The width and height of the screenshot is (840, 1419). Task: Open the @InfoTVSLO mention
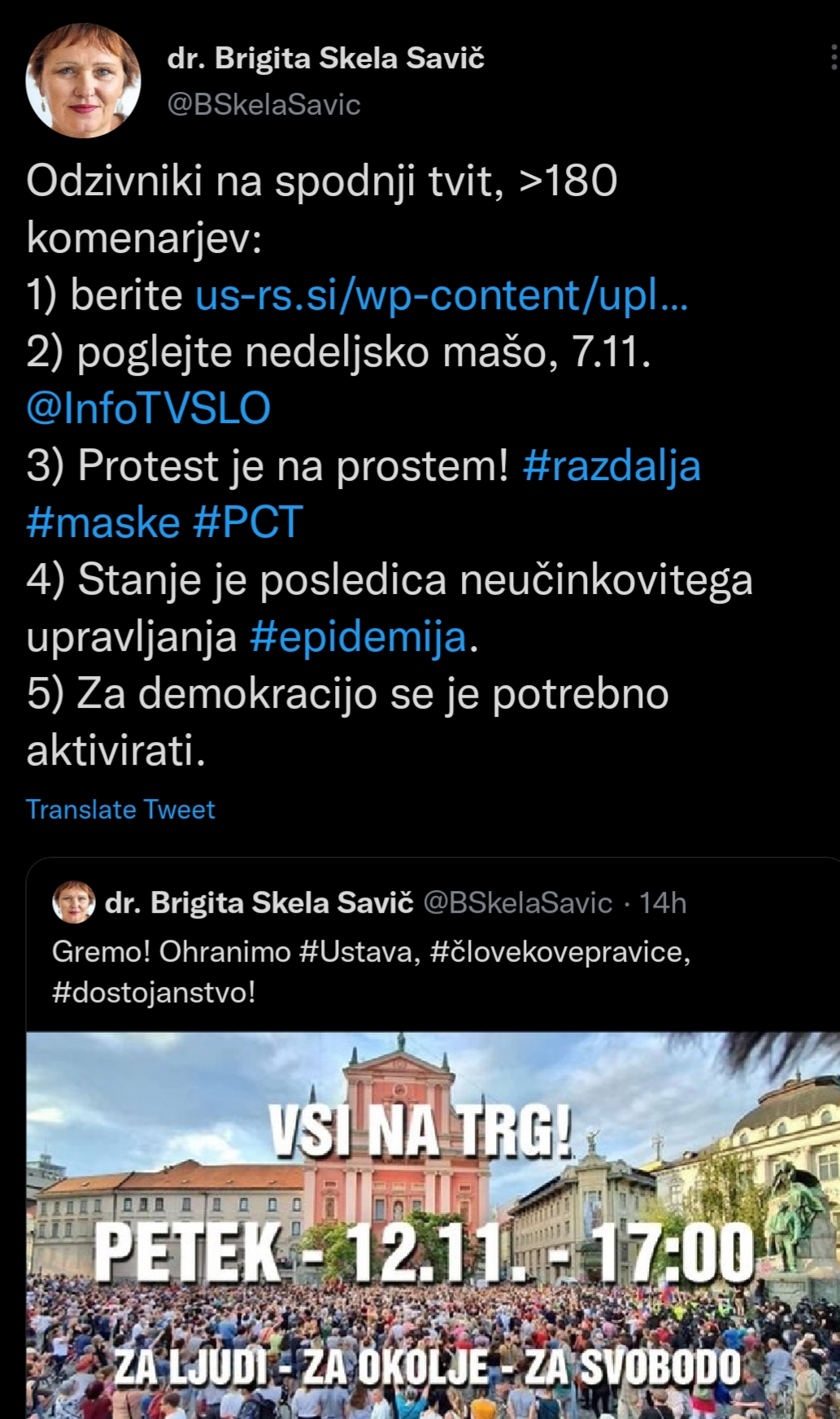[148, 408]
